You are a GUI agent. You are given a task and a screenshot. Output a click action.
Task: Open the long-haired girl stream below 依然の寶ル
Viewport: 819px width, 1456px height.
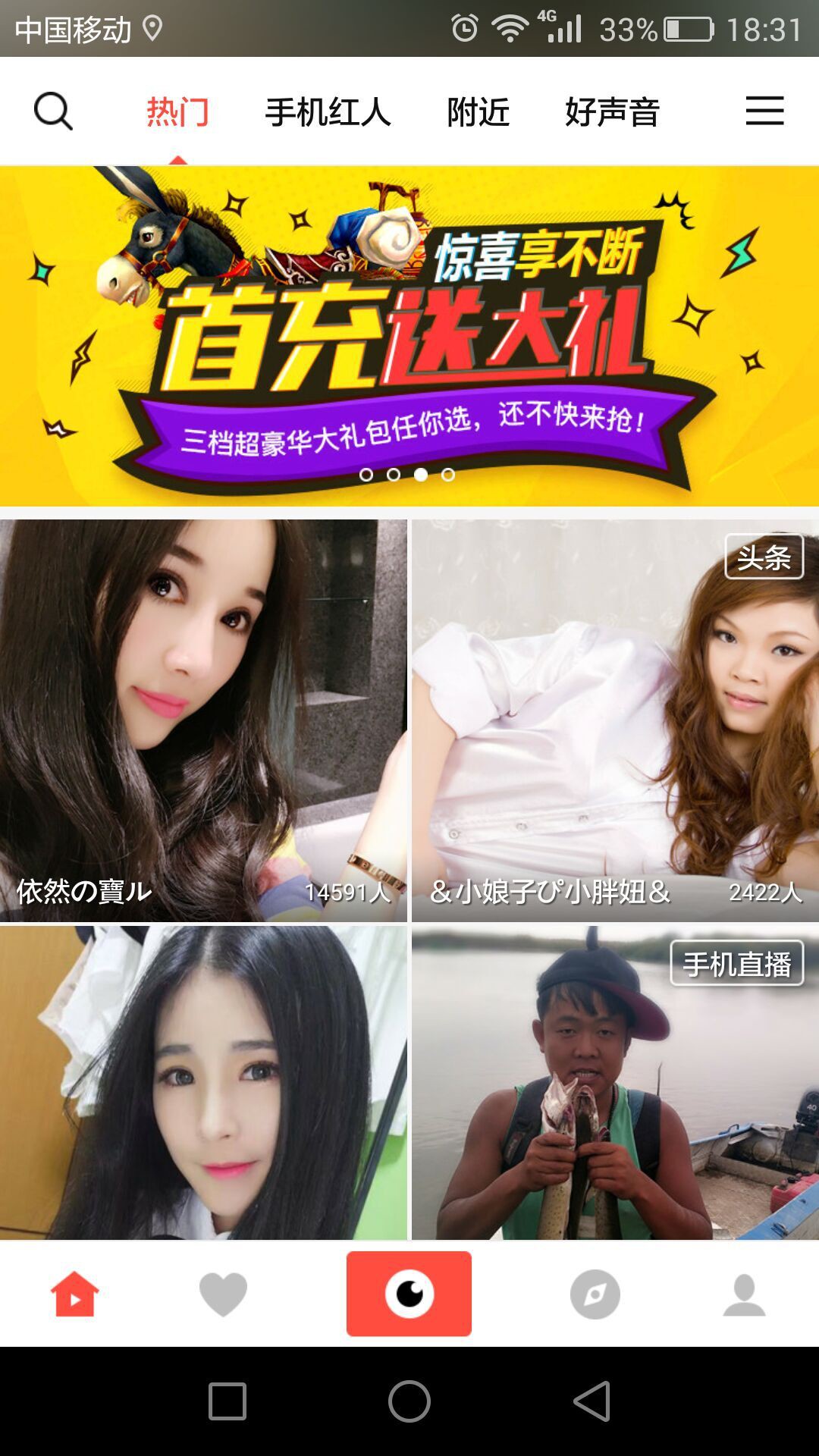[x=203, y=1084]
